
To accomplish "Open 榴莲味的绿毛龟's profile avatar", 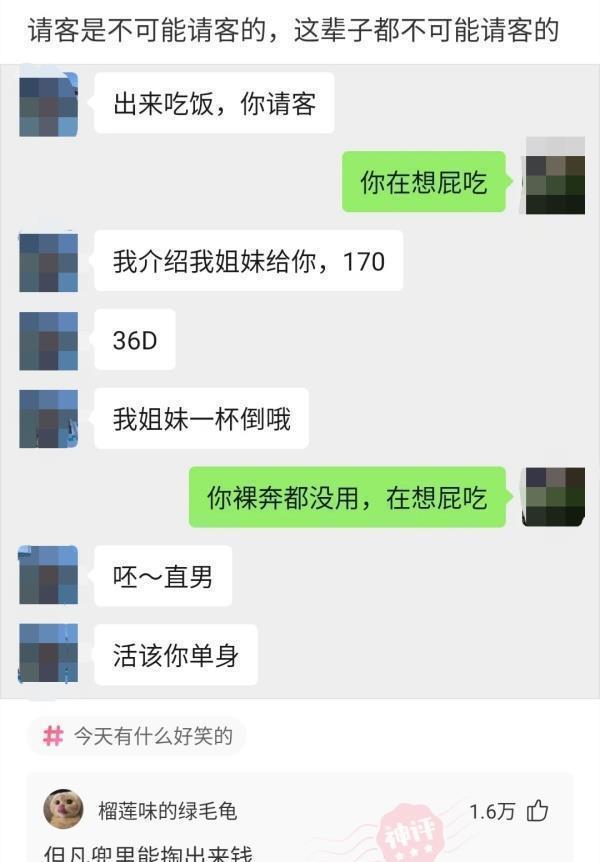I will coord(64,809).
